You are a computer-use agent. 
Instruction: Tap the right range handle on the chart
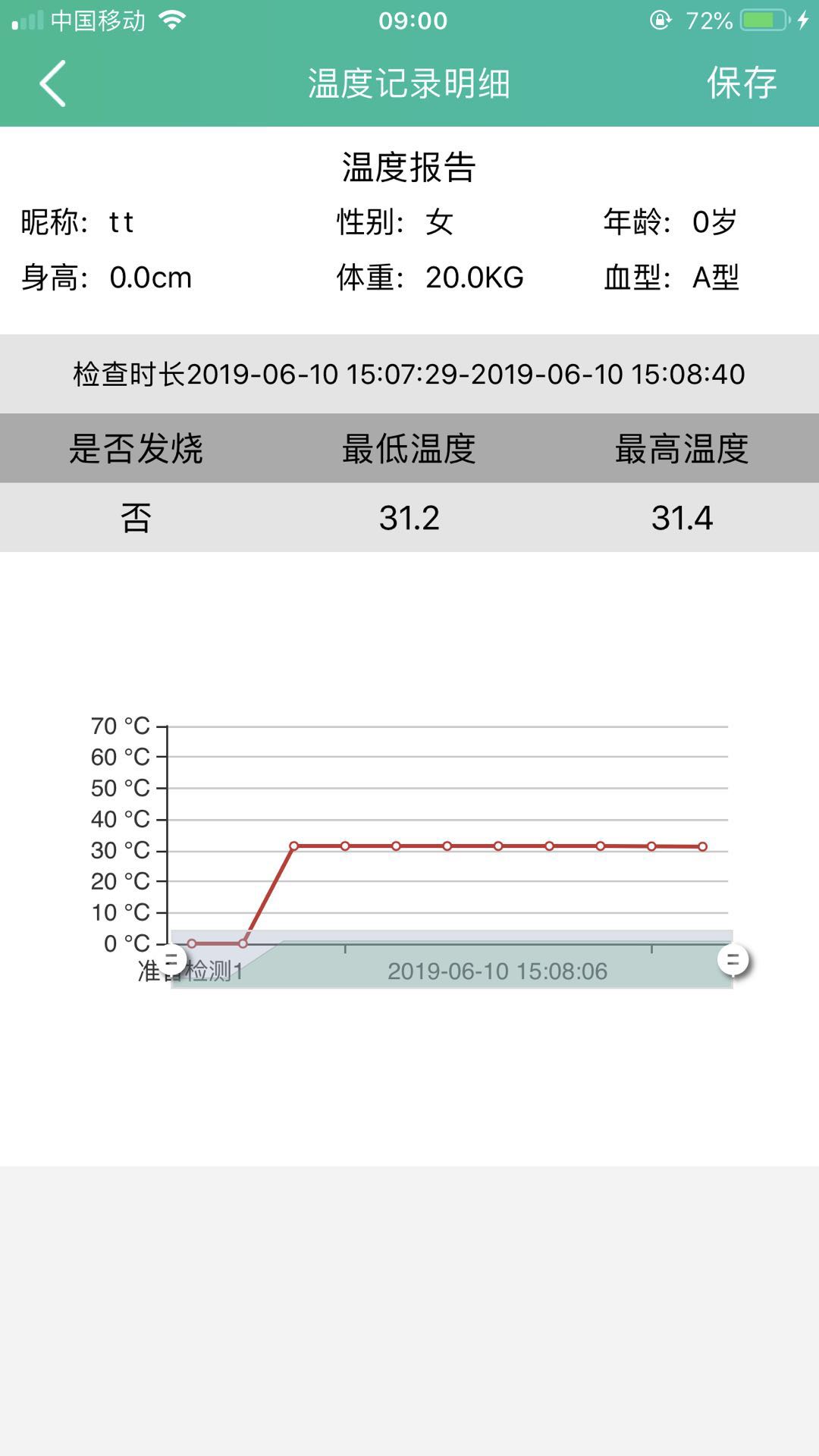tap(732, 959)
